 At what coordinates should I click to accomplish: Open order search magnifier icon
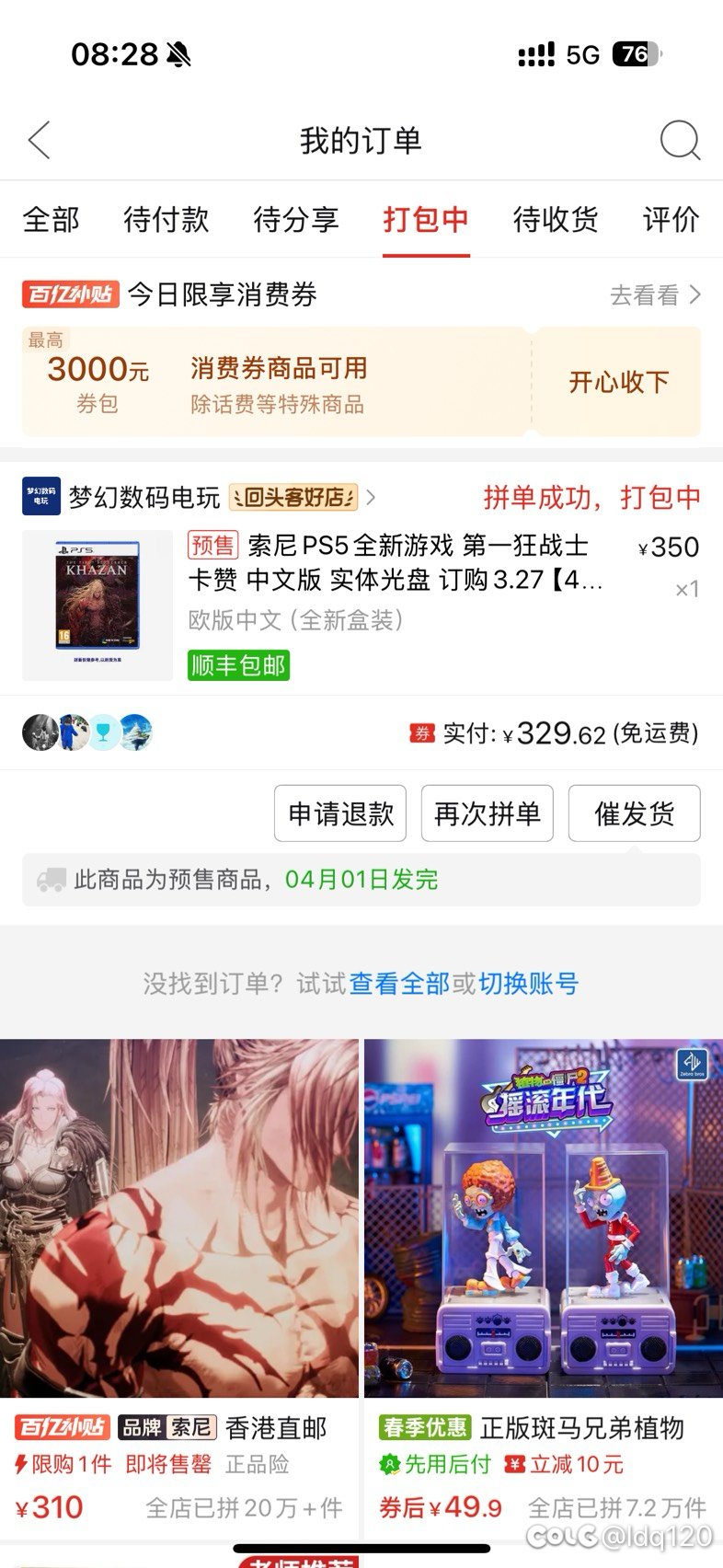click(x=680, y=141)
